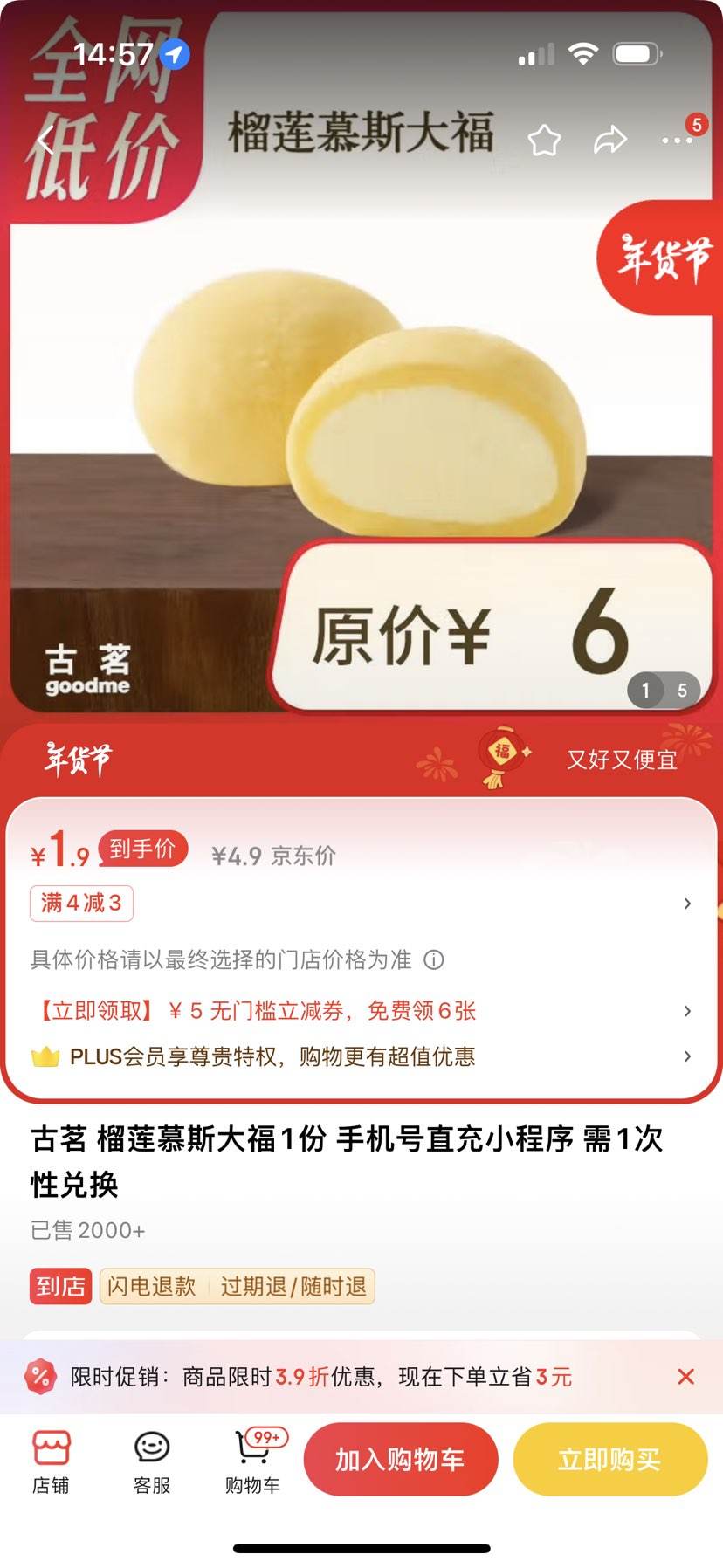The width and height of the screenshot is (723, 1568).
Task: Open the three-dot more menu
Action: 678,140
